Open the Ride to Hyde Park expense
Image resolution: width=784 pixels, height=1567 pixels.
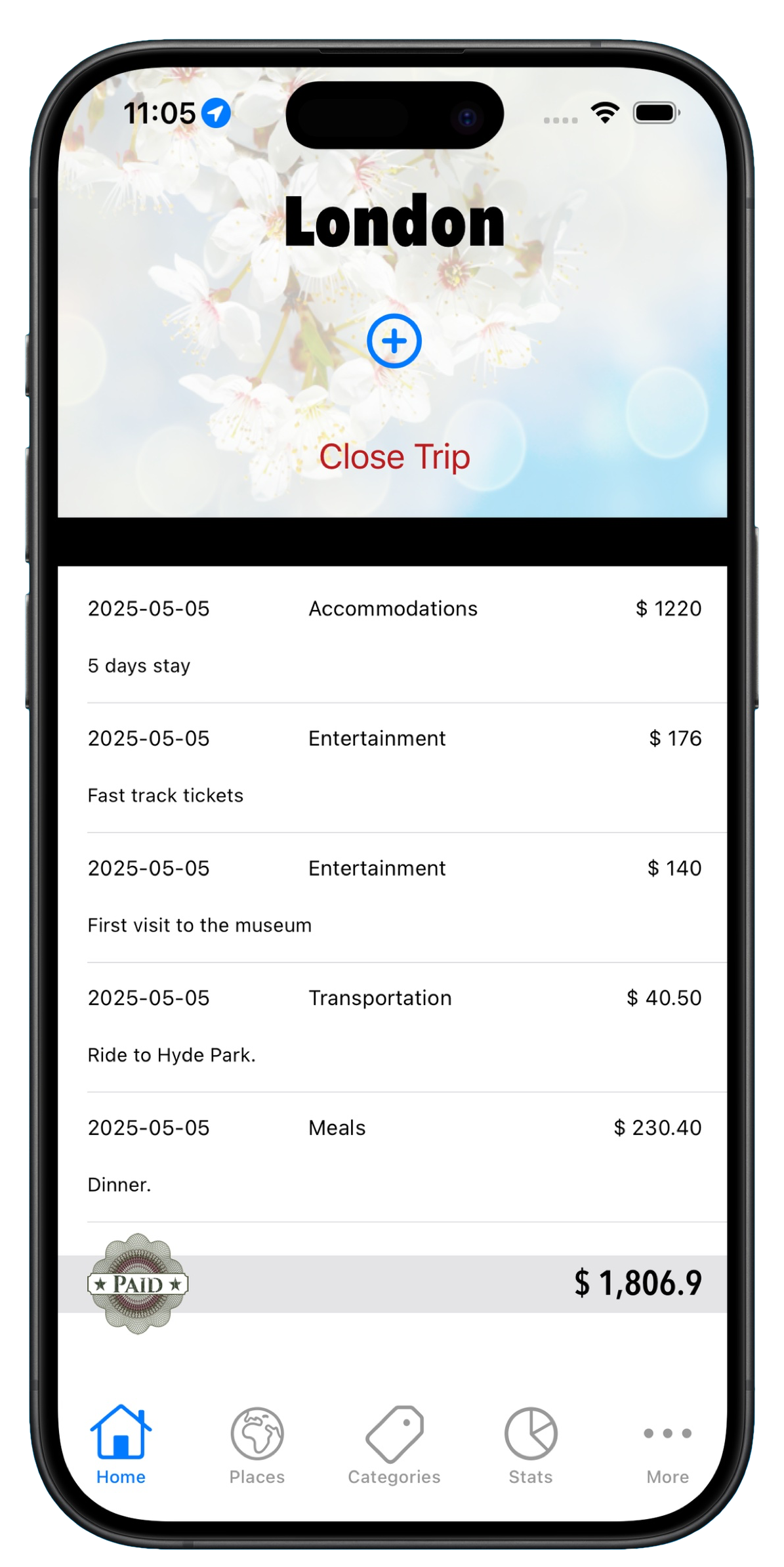392,1027
